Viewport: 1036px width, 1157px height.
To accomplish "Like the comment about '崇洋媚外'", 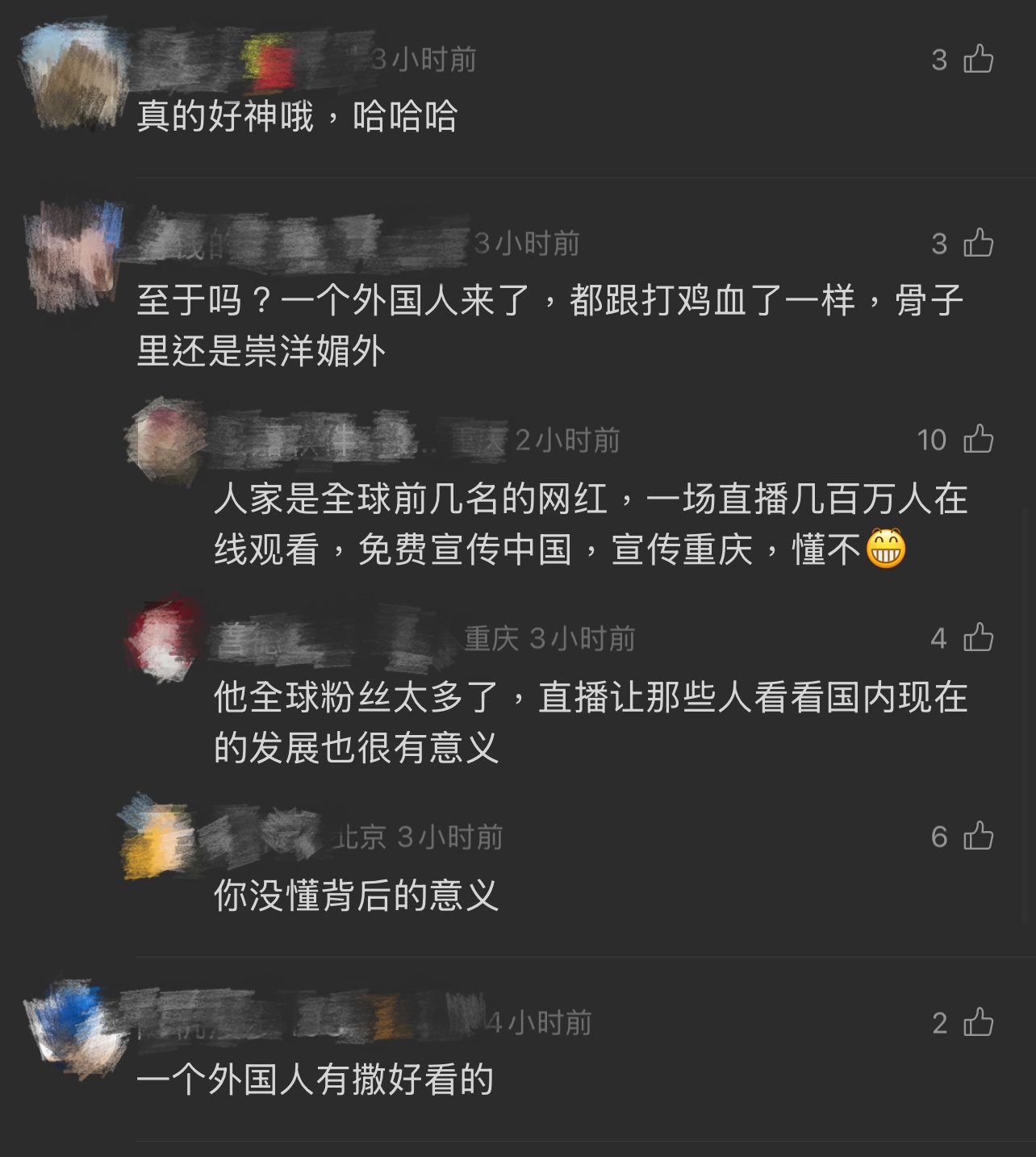I will pos(978,243).
